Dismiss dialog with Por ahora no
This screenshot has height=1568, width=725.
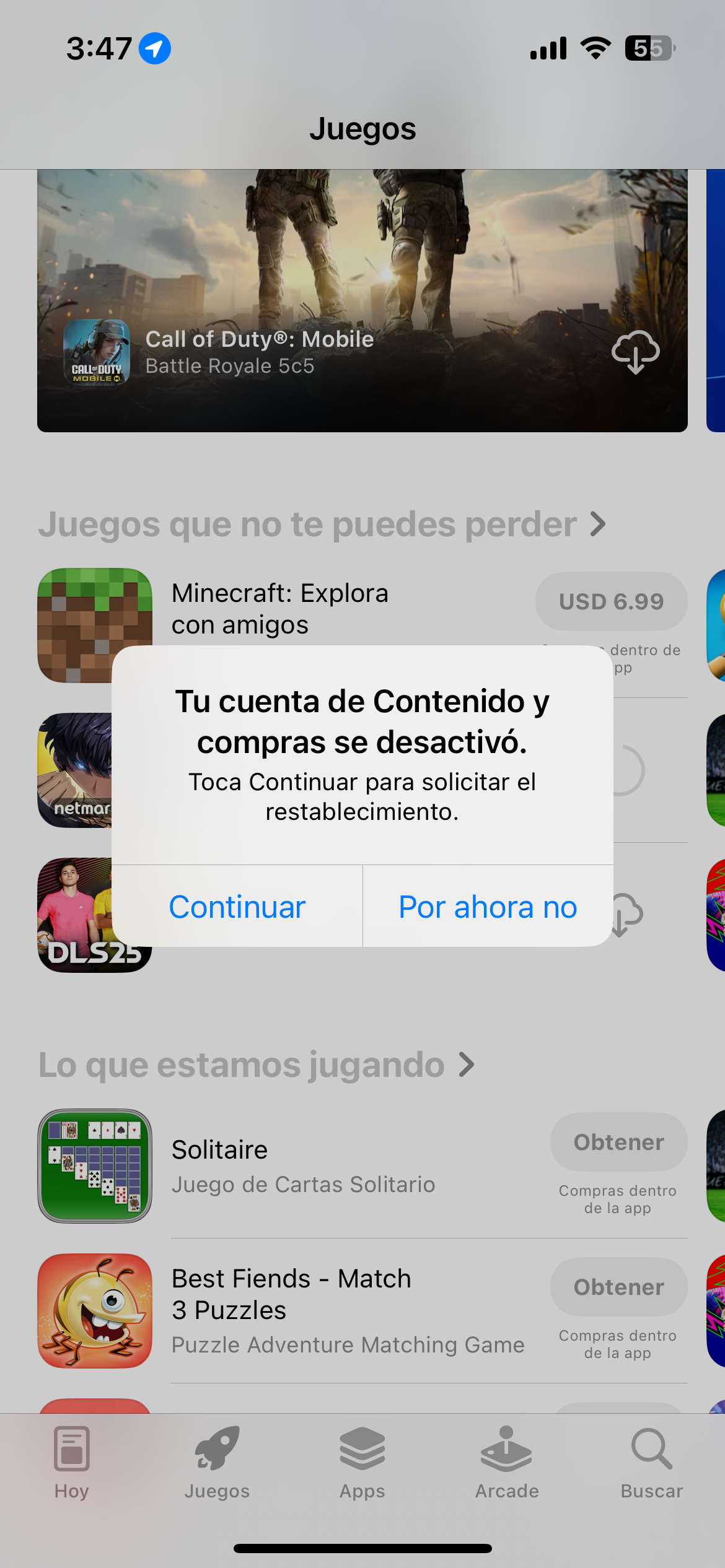[488, 907]
